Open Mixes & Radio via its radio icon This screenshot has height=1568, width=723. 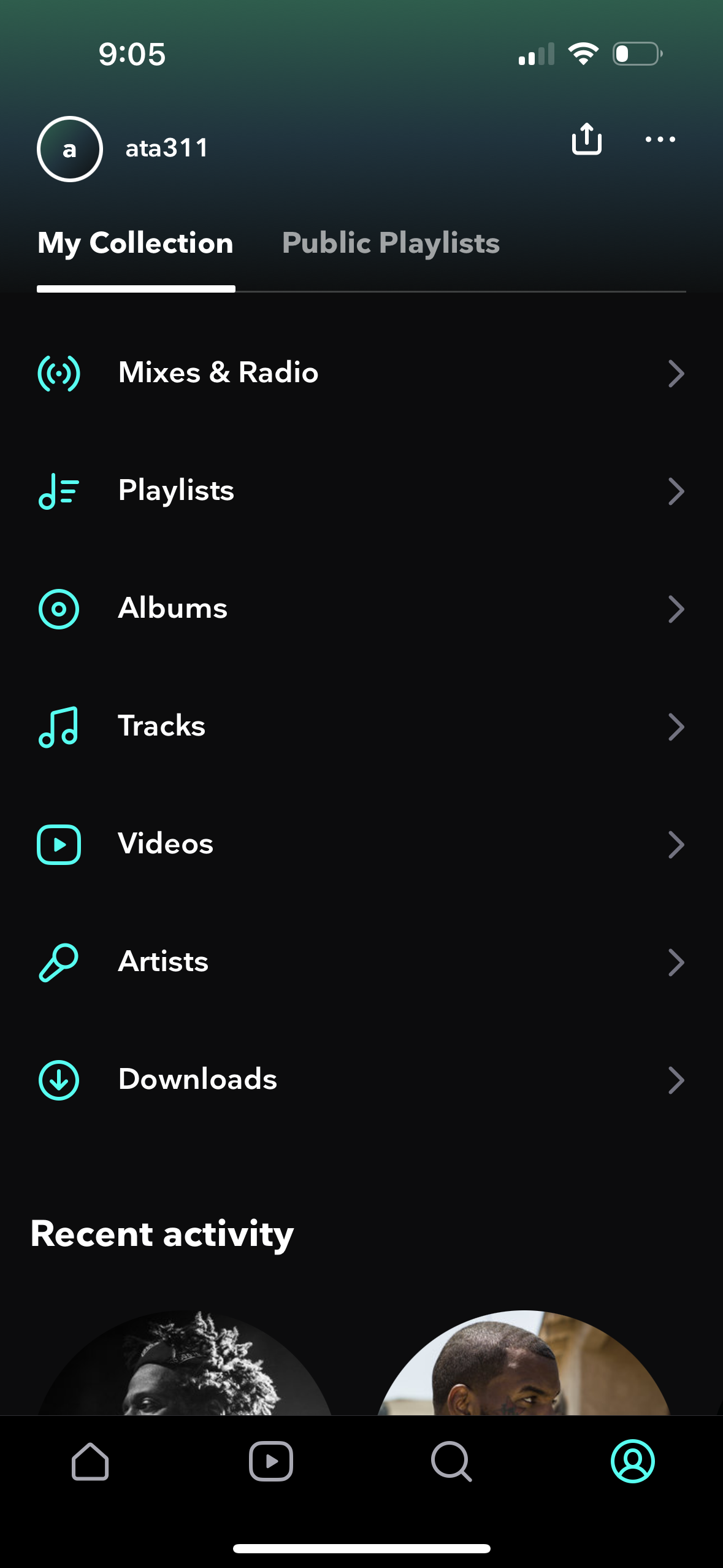59,372
